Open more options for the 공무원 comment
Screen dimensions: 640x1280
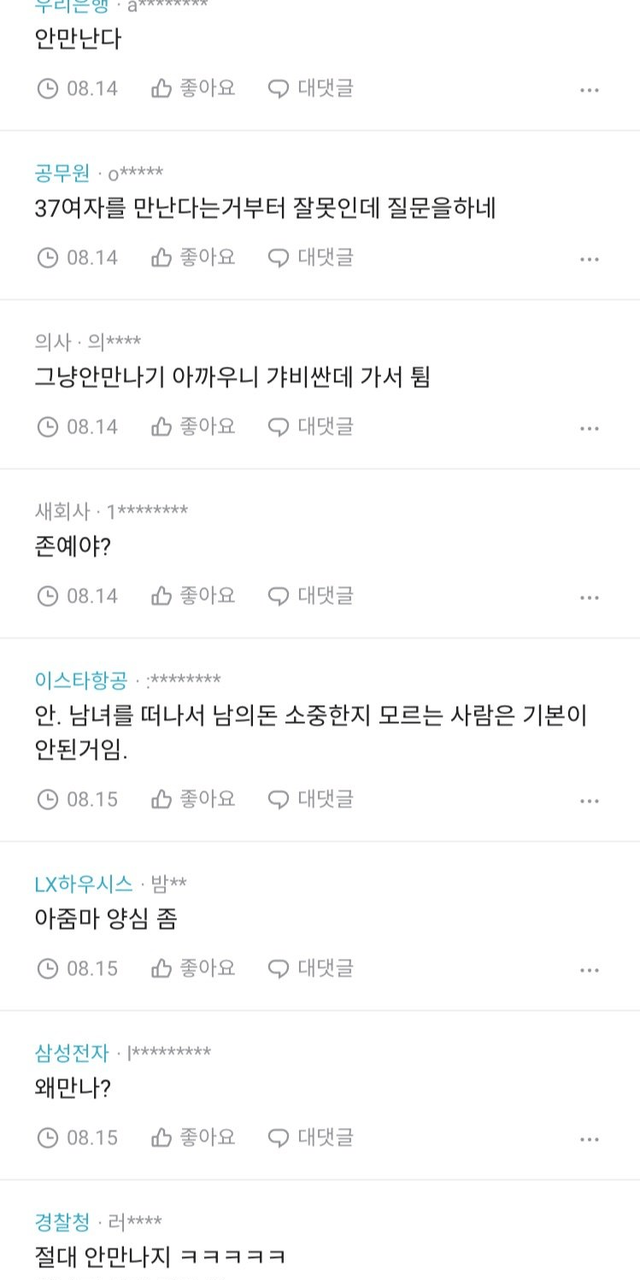tap(589, 259)
